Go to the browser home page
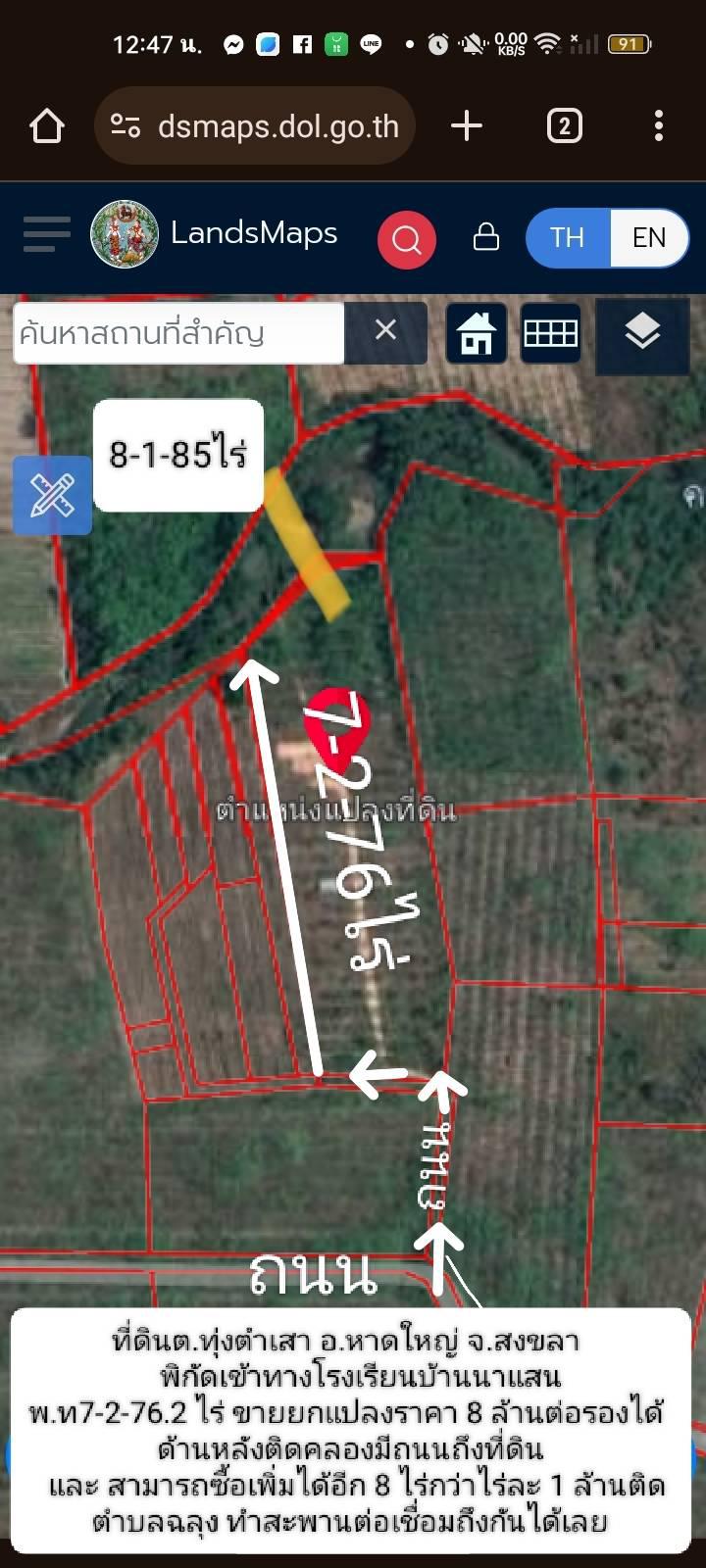 [47, 126]
